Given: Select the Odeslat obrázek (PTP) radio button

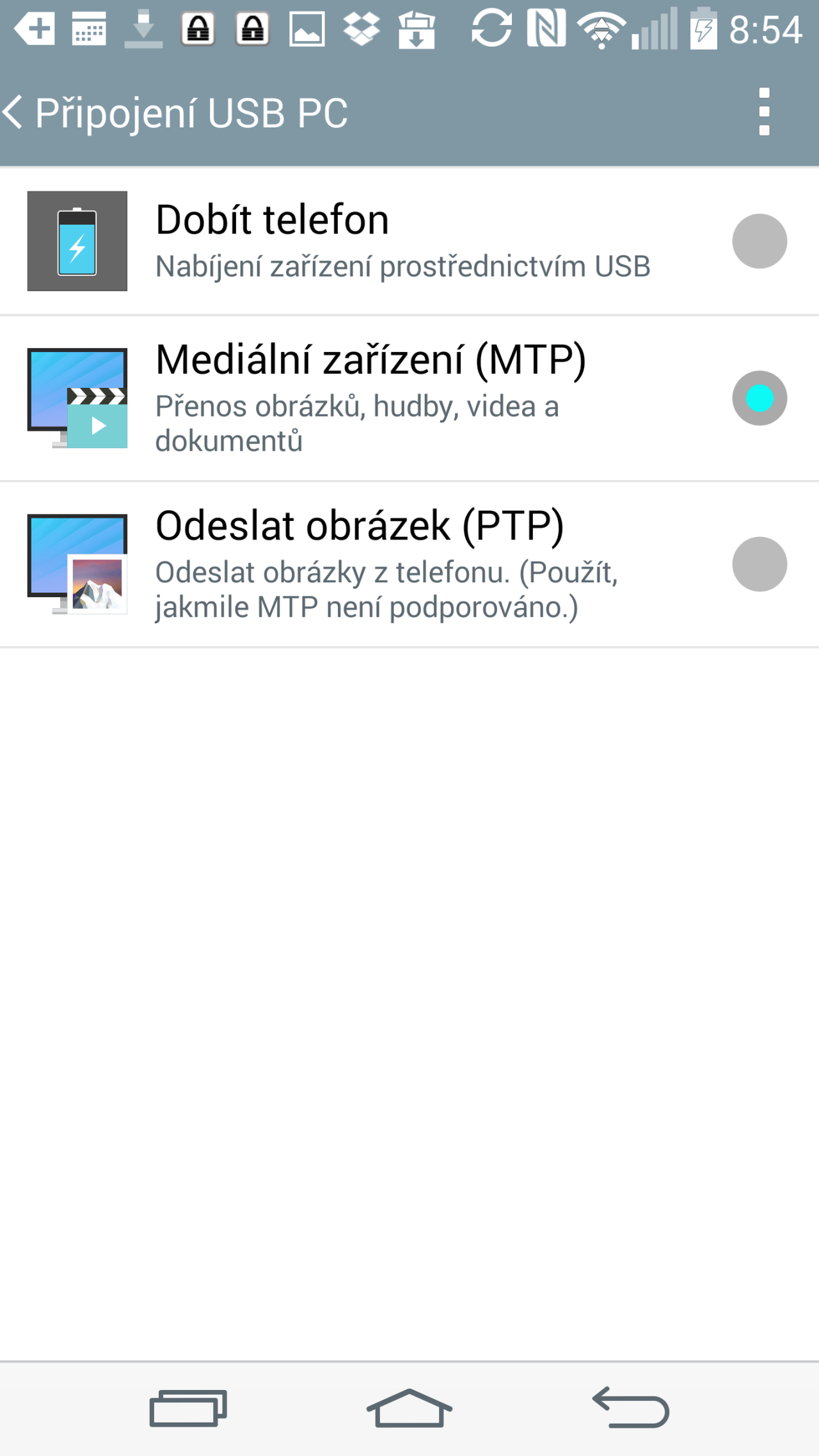Looking at the screenshot, I should point(759,564).
